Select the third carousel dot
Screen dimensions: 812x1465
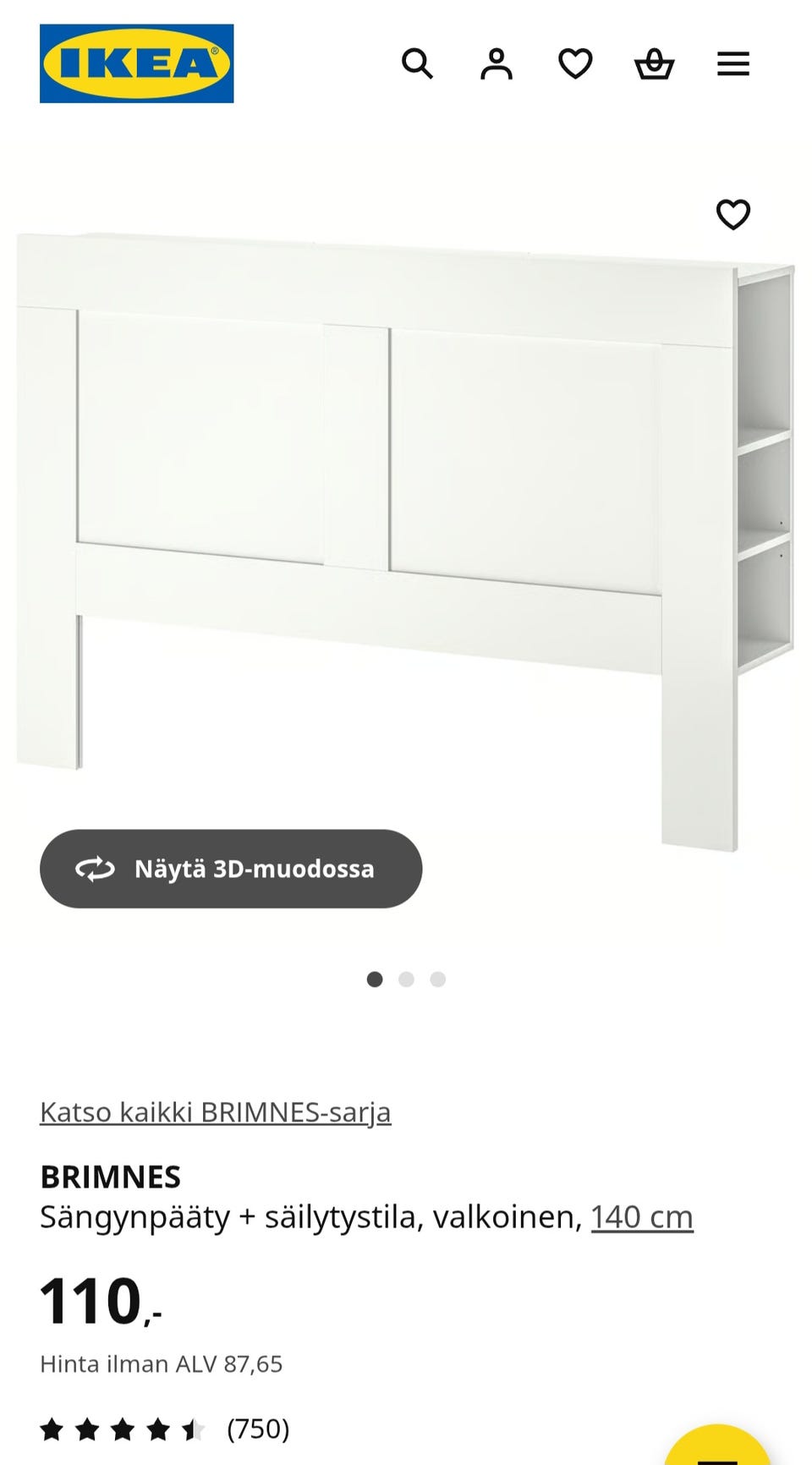(437, 979)
